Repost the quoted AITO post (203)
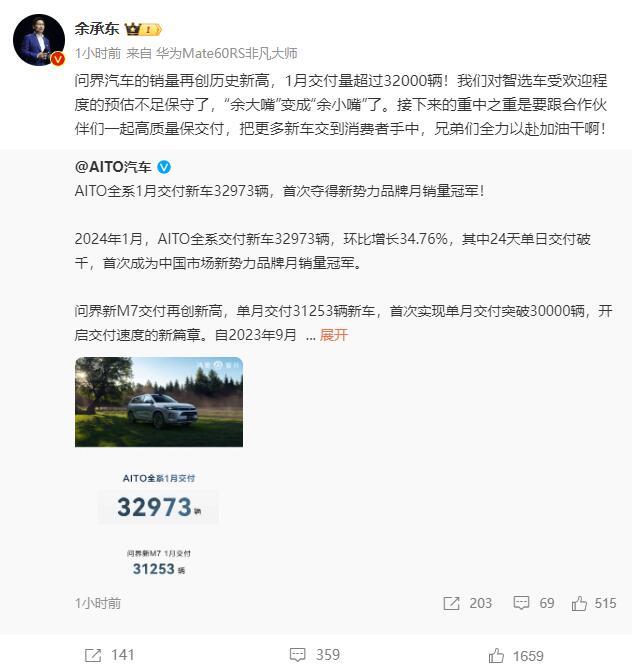The image size is (632, 669). point(468,603)
